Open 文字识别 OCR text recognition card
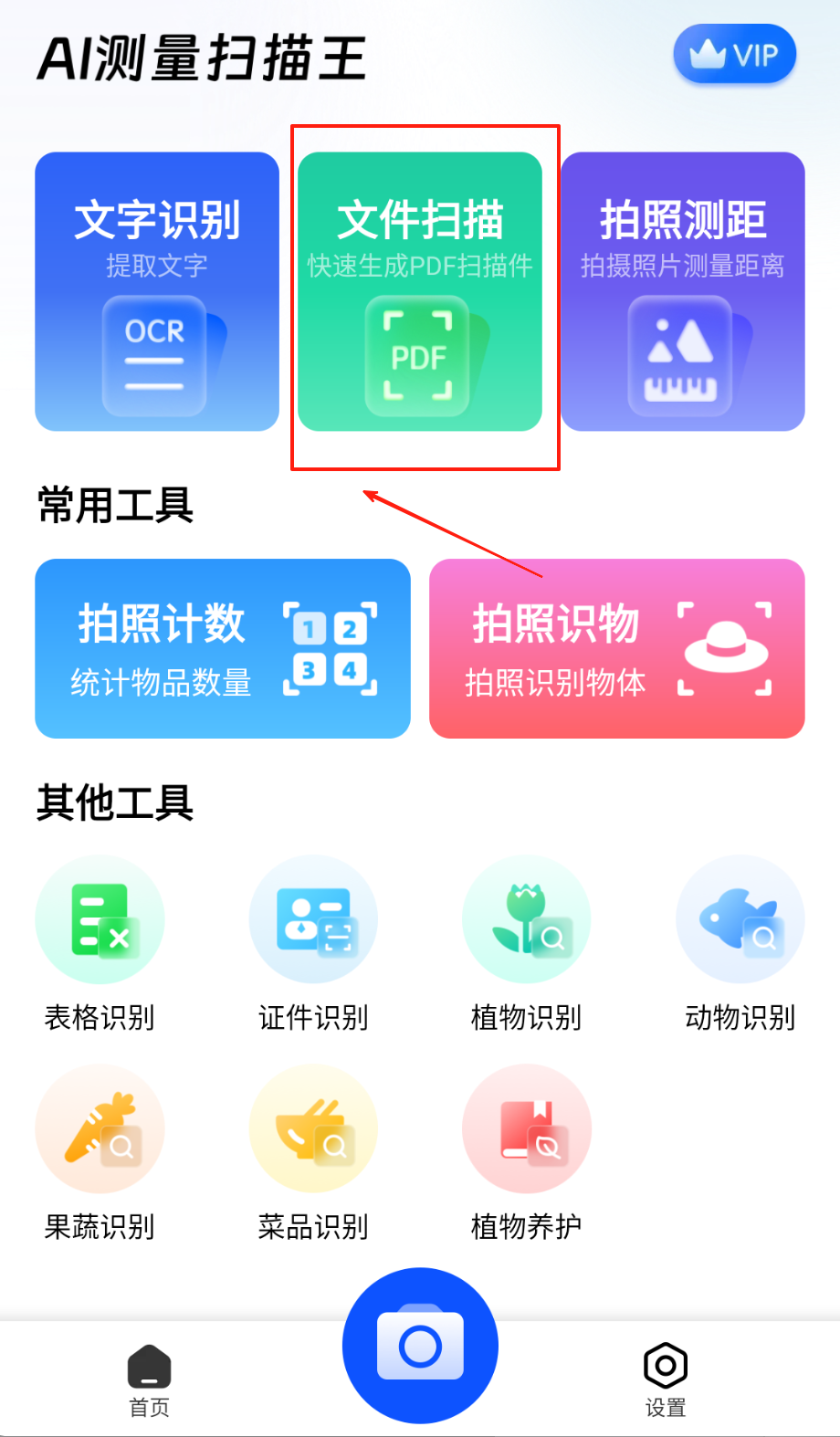840x1437 pixels. [x=157, y=291]
